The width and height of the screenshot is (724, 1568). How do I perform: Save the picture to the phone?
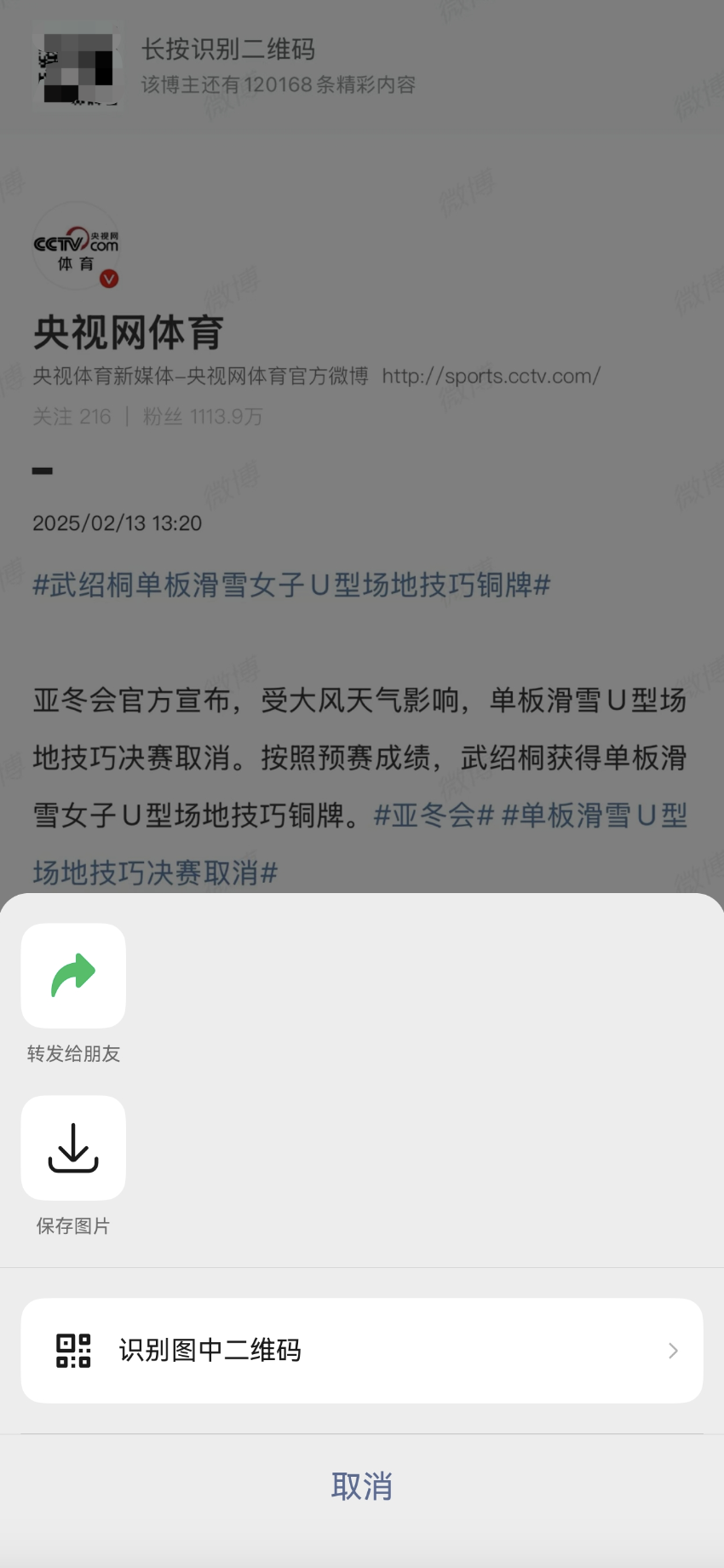pos(73,1148)
